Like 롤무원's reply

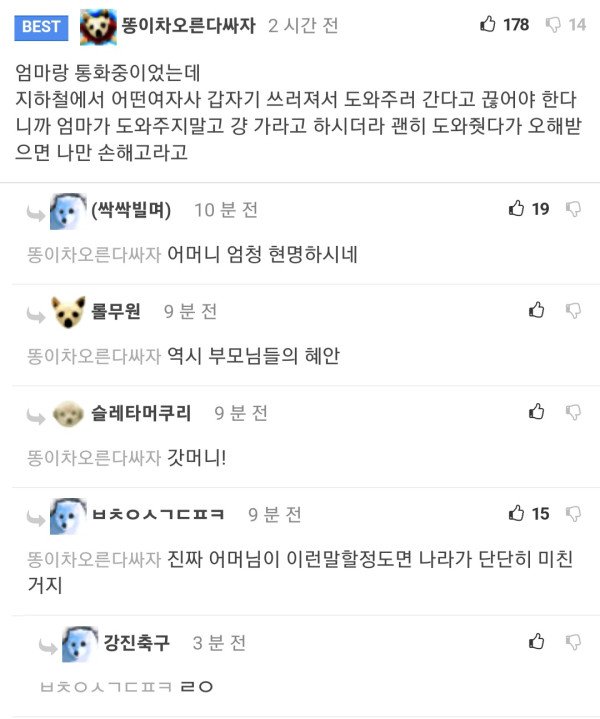point(537,311)
